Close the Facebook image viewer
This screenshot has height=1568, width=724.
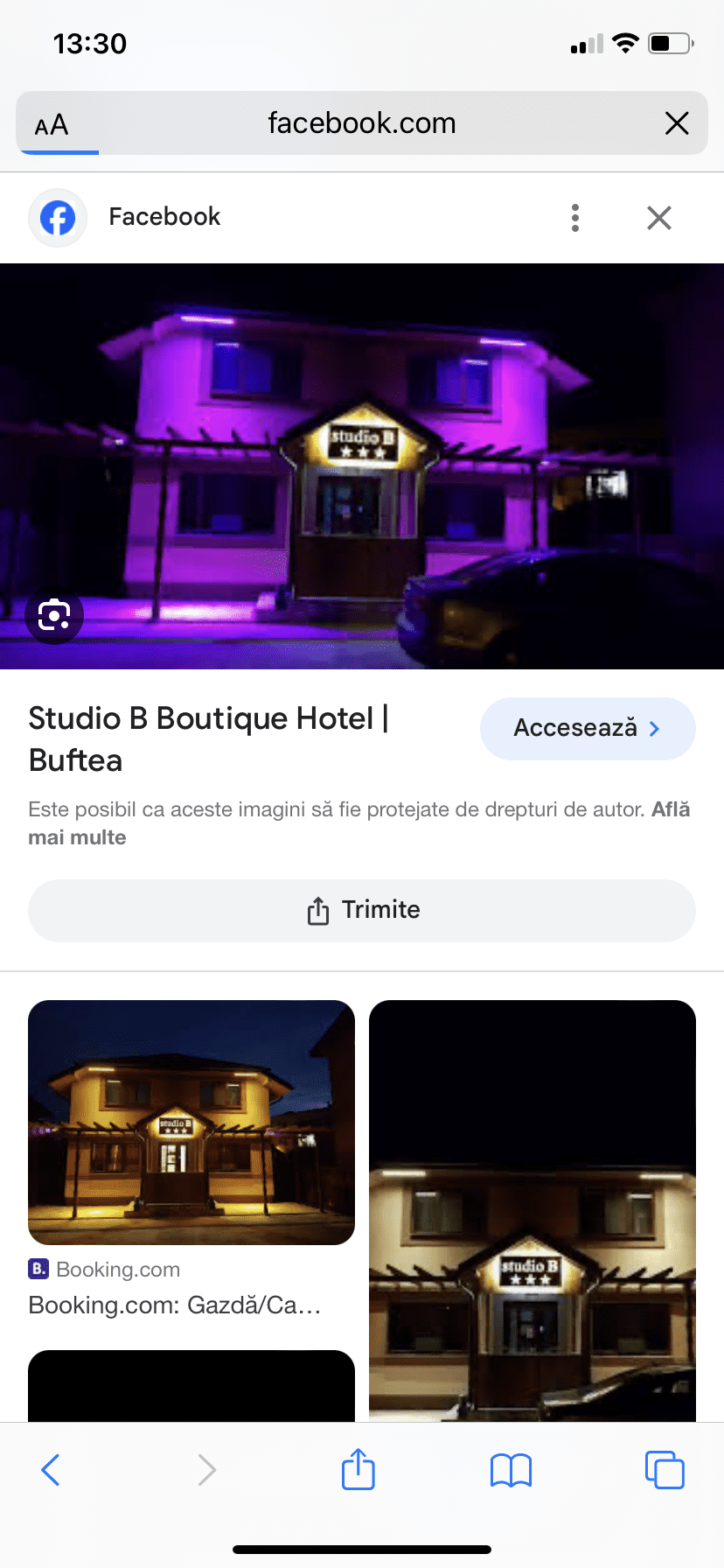click(x=659, y=218)
